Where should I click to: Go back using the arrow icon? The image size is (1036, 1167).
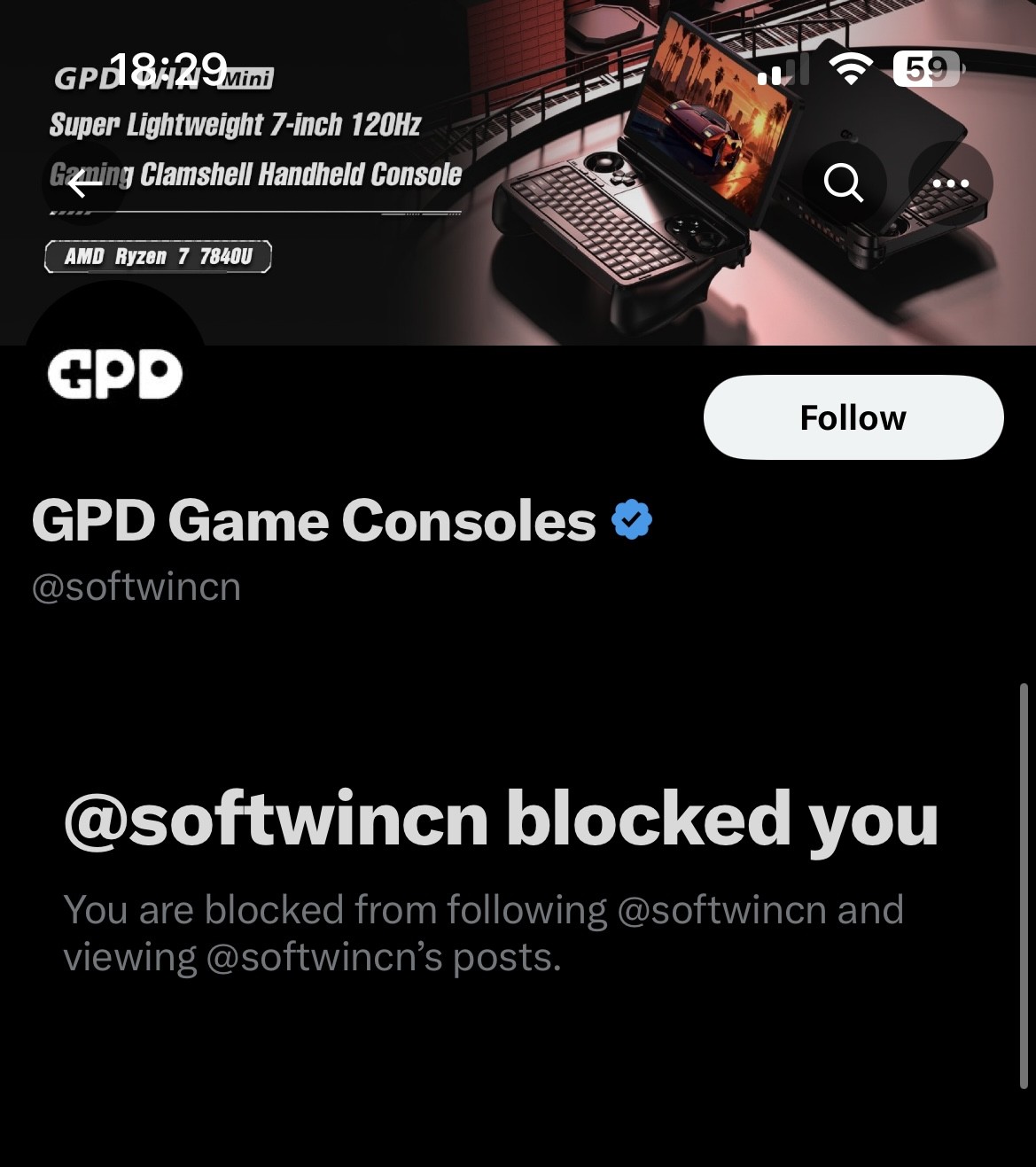[85, 184]
